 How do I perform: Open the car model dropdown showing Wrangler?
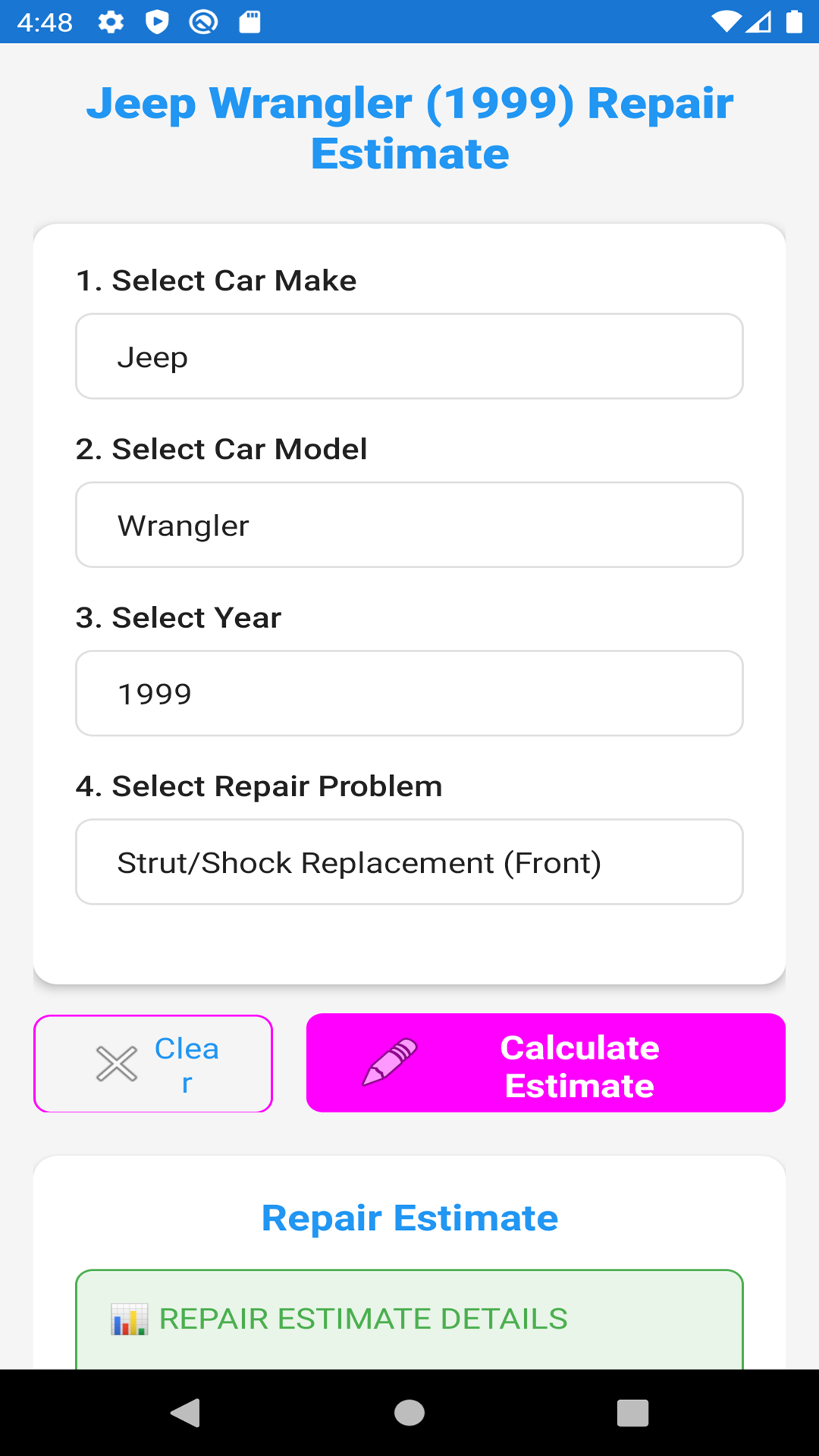pos(409,525)
